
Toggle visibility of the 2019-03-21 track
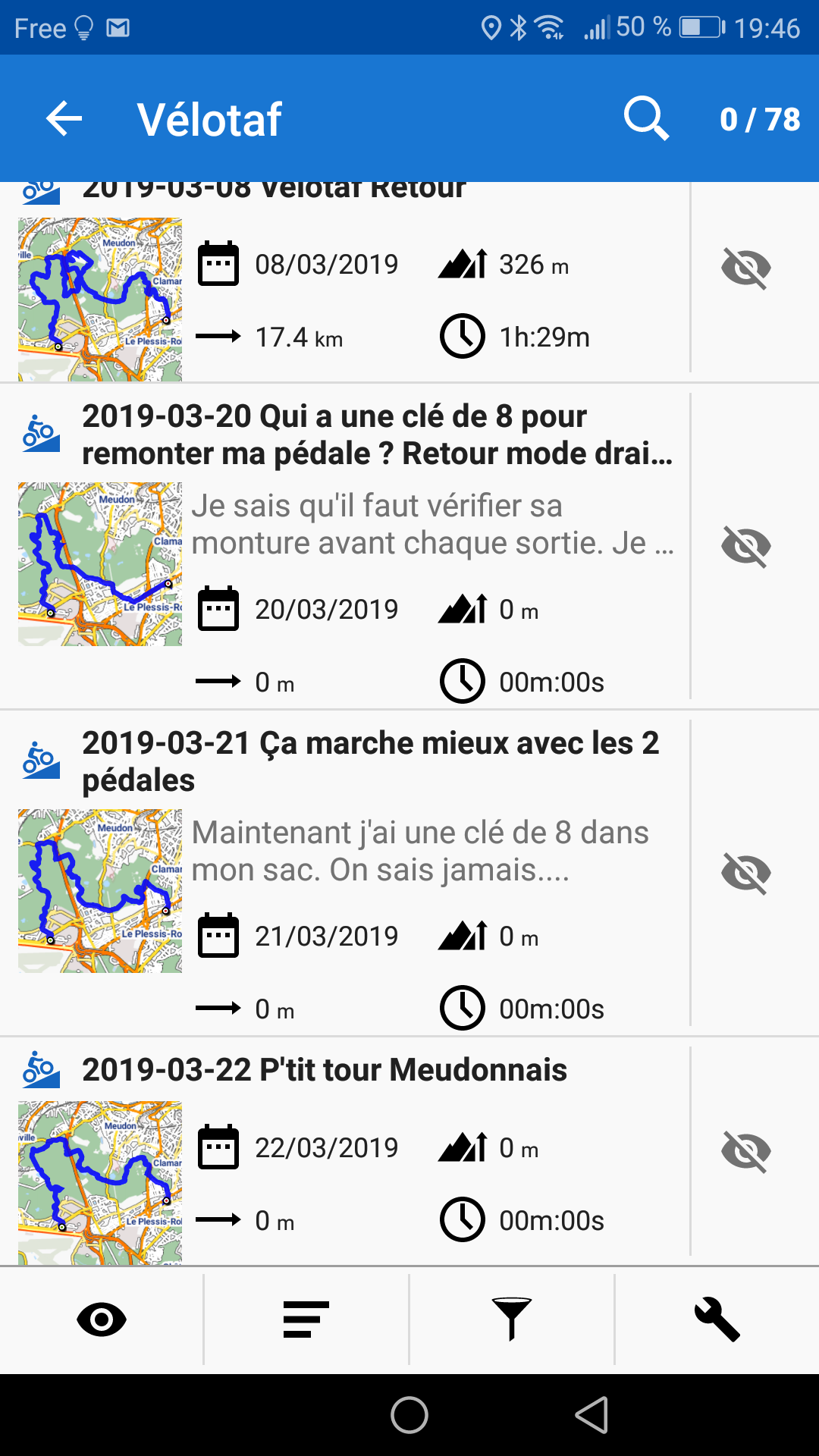[x=746, y=873]
